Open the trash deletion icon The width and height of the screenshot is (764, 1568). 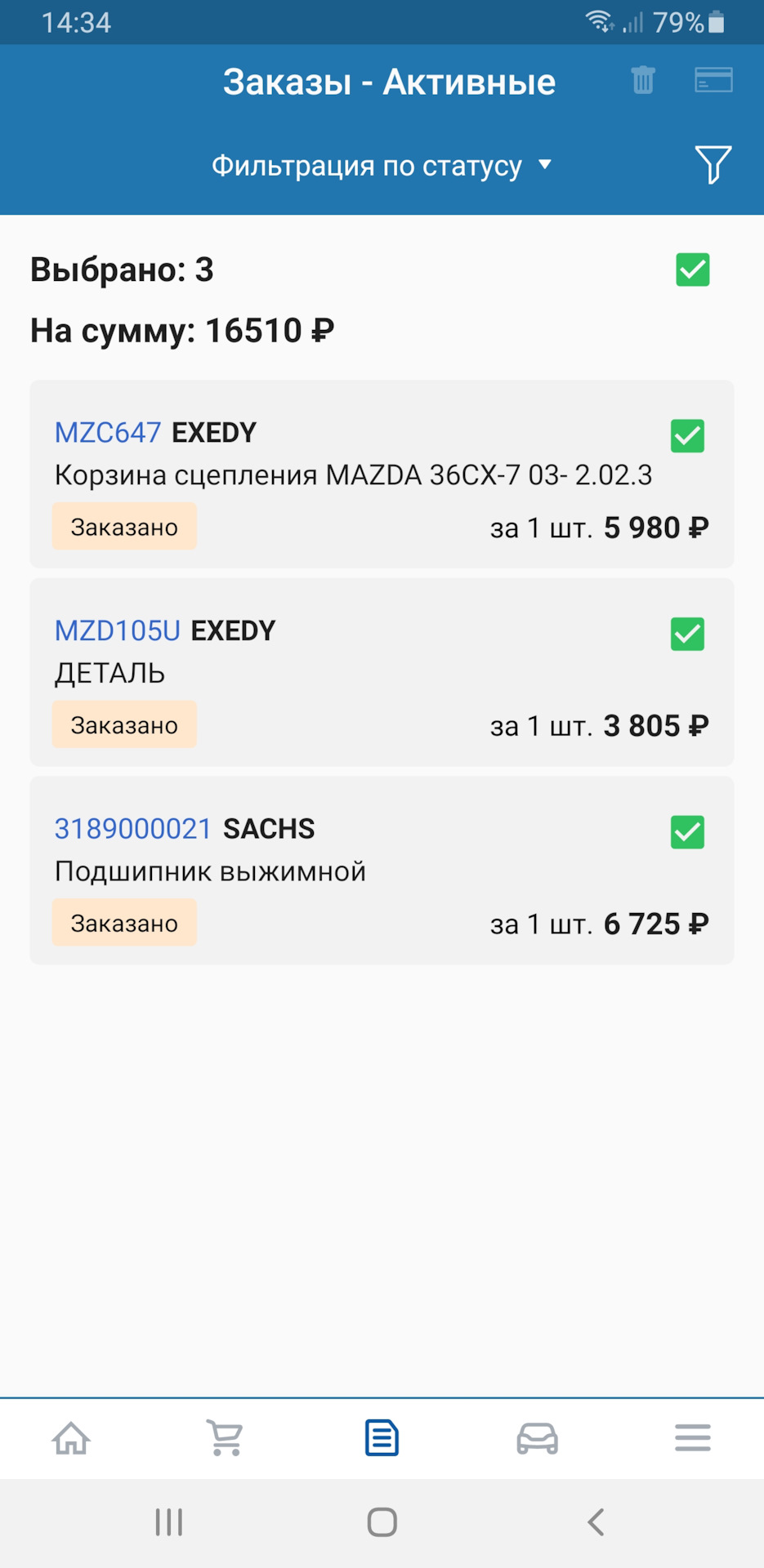pos(642,80)
